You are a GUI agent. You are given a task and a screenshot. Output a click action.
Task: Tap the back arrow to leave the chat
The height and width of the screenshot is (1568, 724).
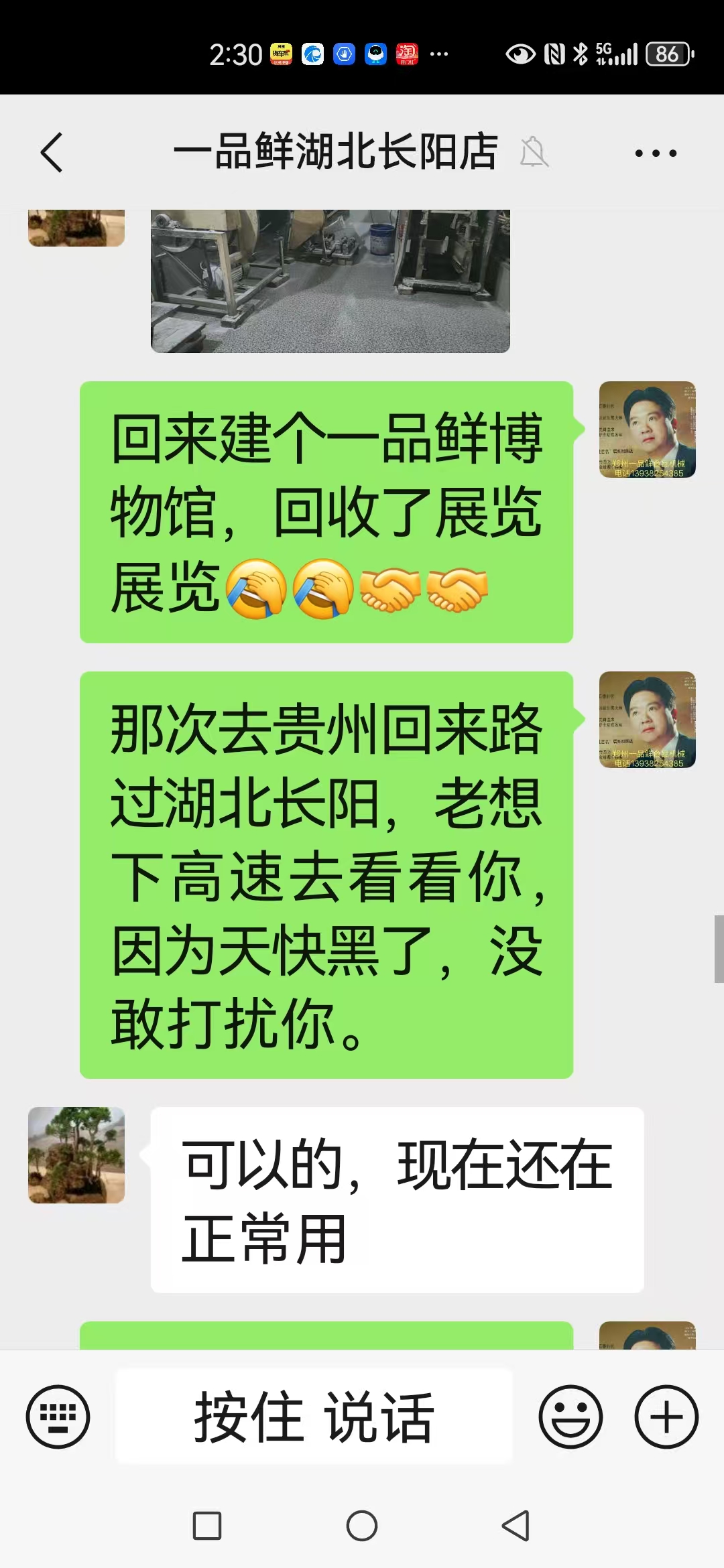[x=50, y=152]
